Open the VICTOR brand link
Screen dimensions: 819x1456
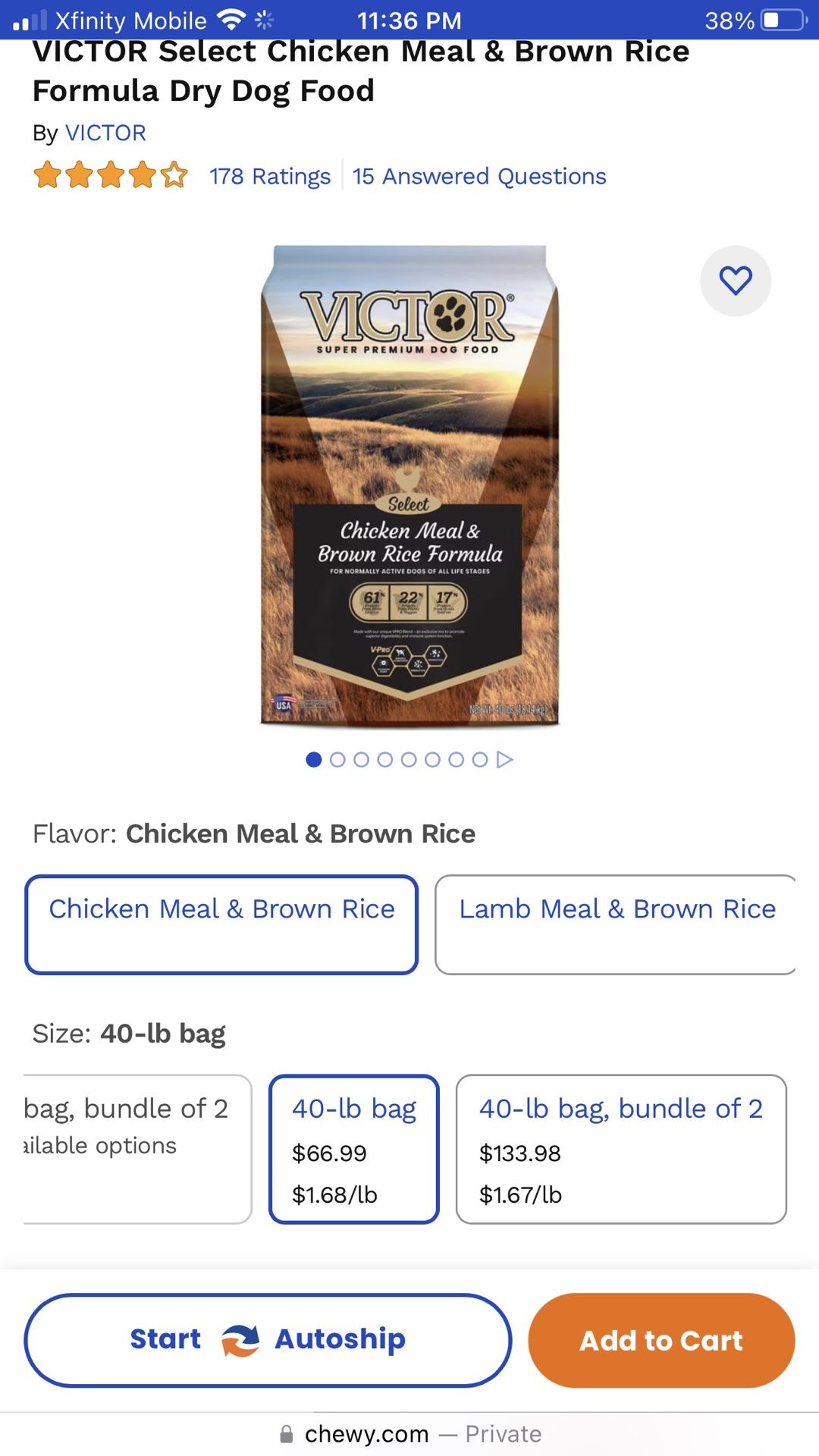[105, 133]
